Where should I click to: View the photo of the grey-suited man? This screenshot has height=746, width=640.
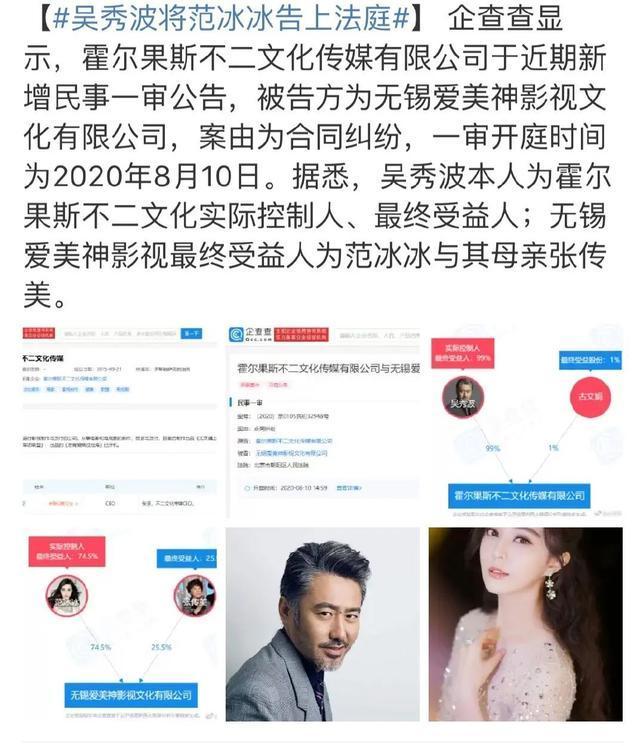point(322,624)
